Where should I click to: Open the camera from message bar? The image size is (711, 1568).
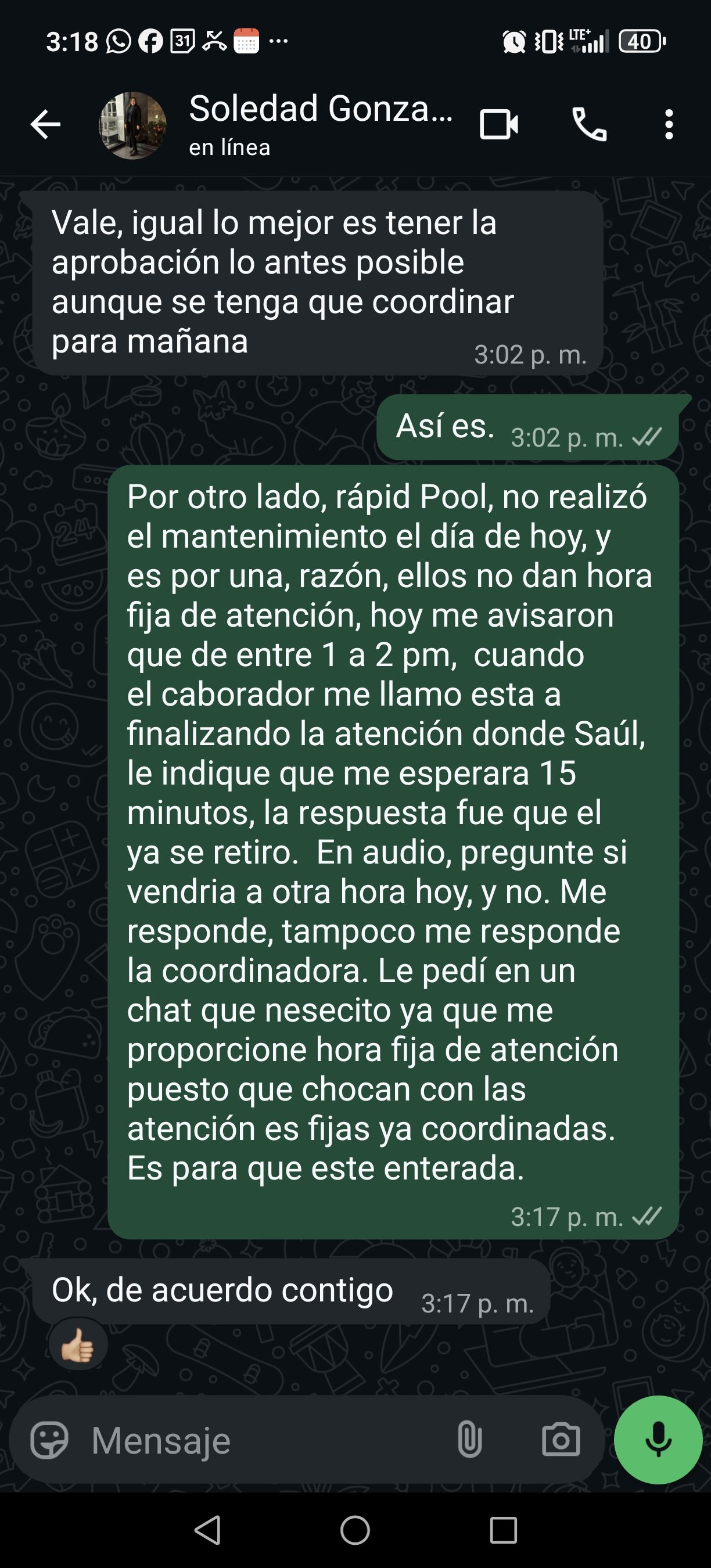[x=560, y=1440]
